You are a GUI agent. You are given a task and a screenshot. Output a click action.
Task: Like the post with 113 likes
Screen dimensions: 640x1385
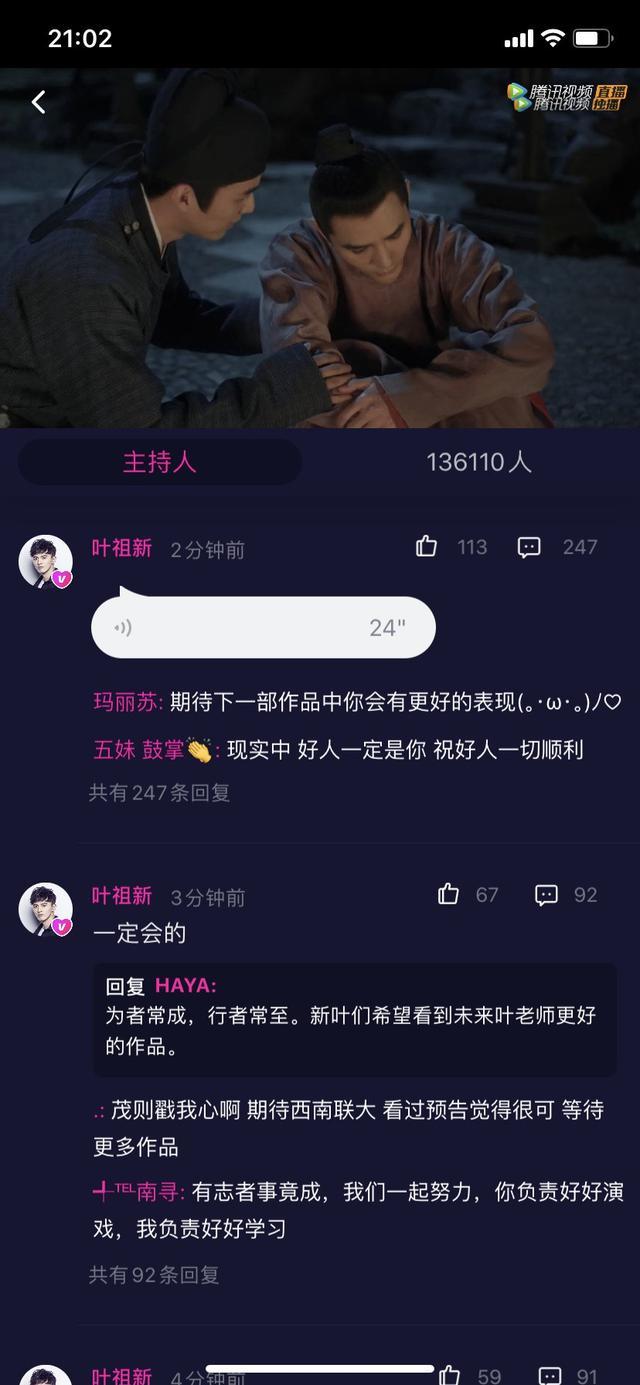tap(427, 546)
